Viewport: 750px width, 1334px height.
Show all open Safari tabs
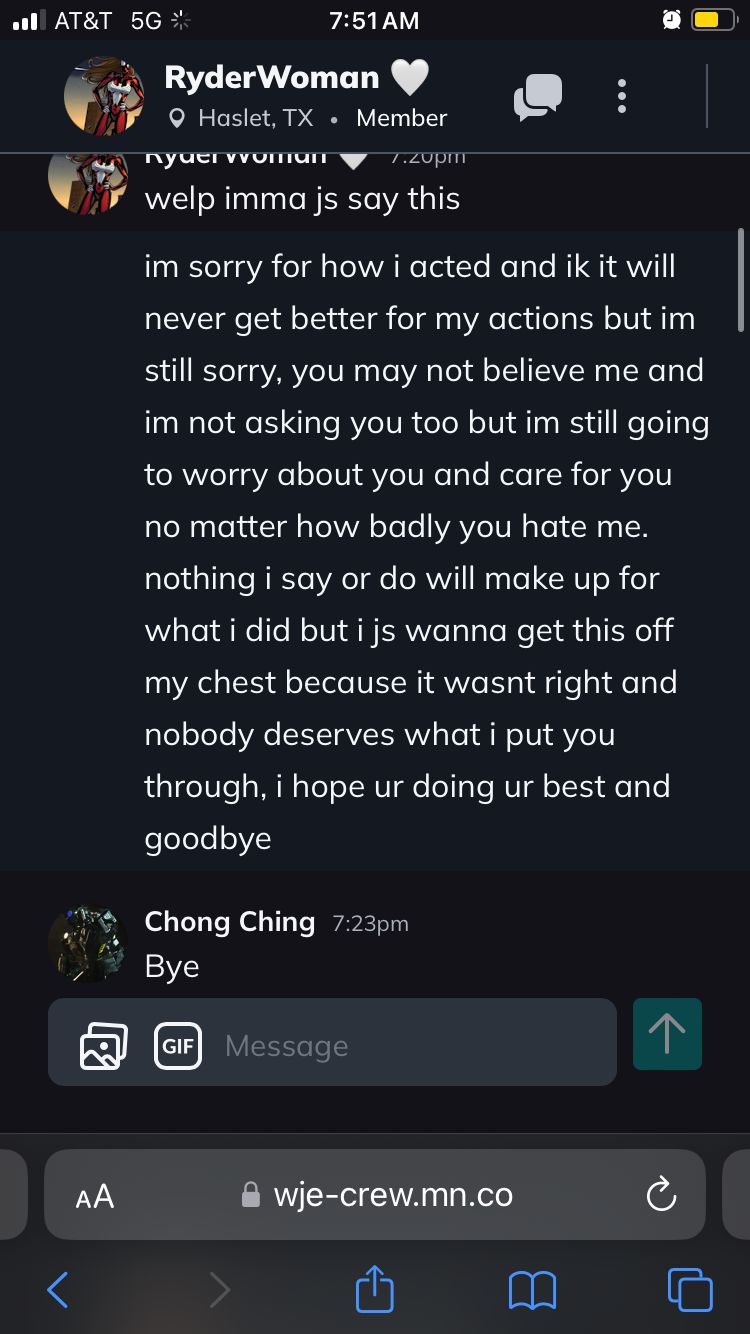[x=690, y=1290]
